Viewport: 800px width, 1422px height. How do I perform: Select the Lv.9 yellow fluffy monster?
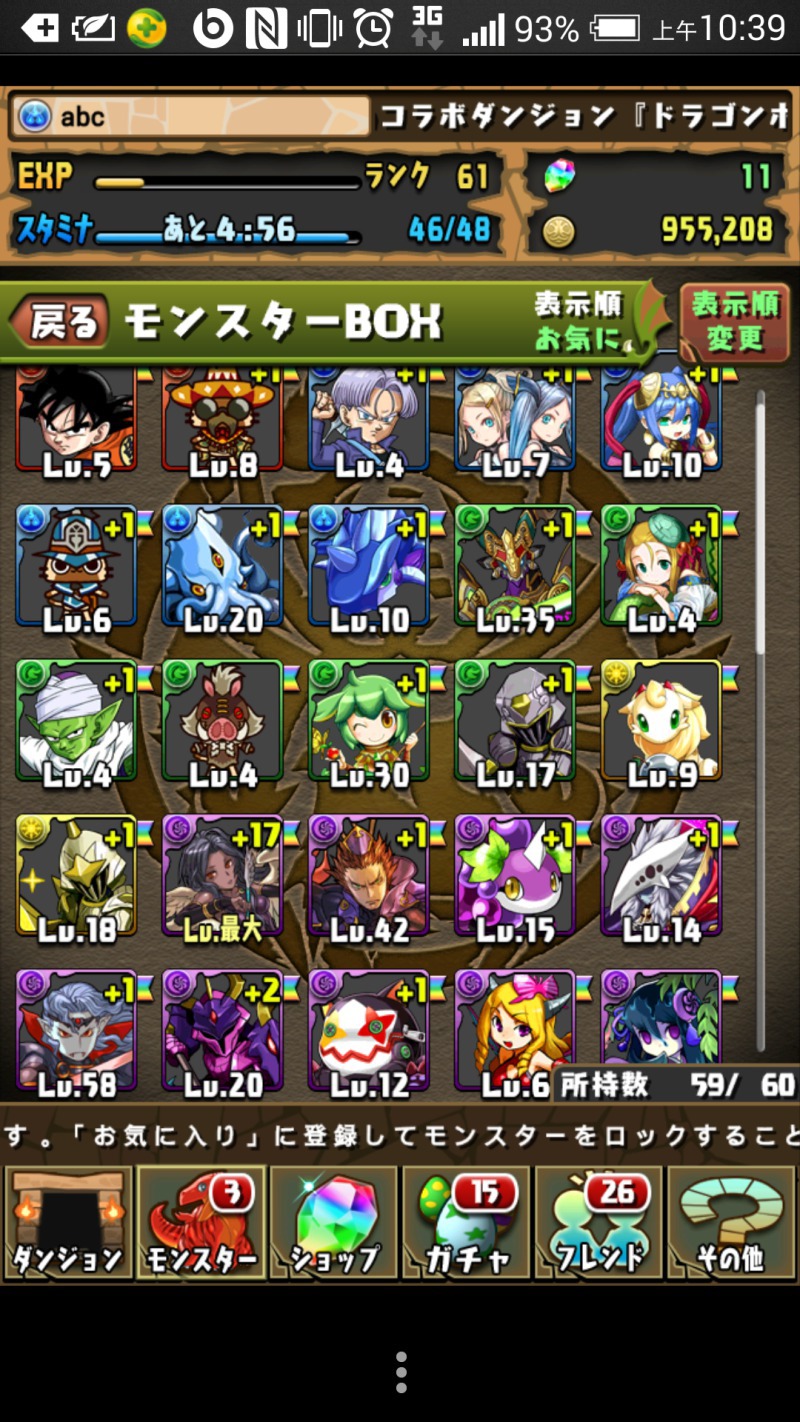point(661,720)
